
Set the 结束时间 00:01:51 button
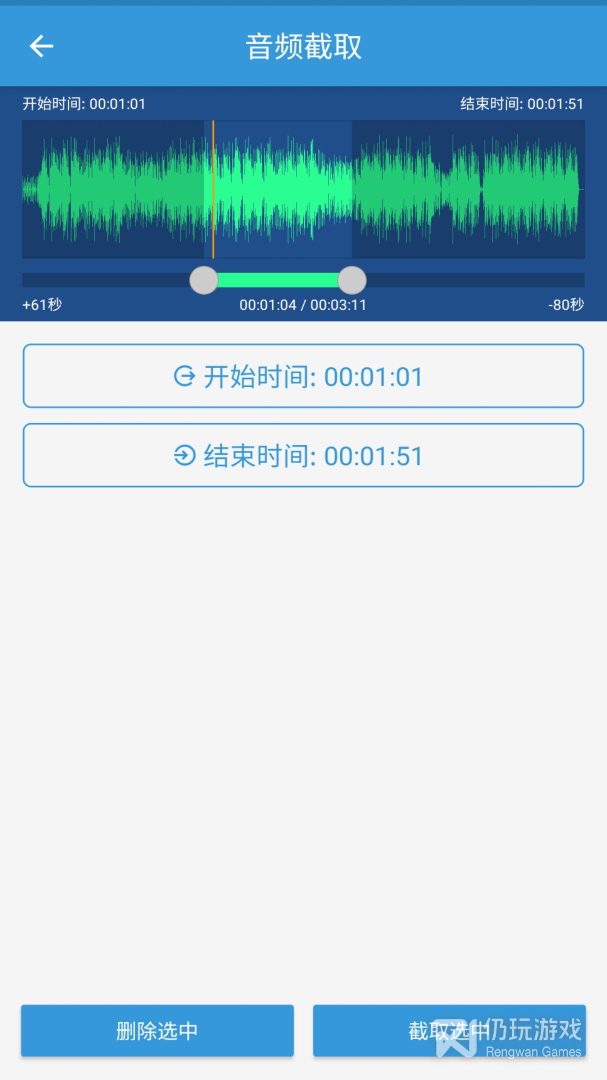[x=303, y=455]
